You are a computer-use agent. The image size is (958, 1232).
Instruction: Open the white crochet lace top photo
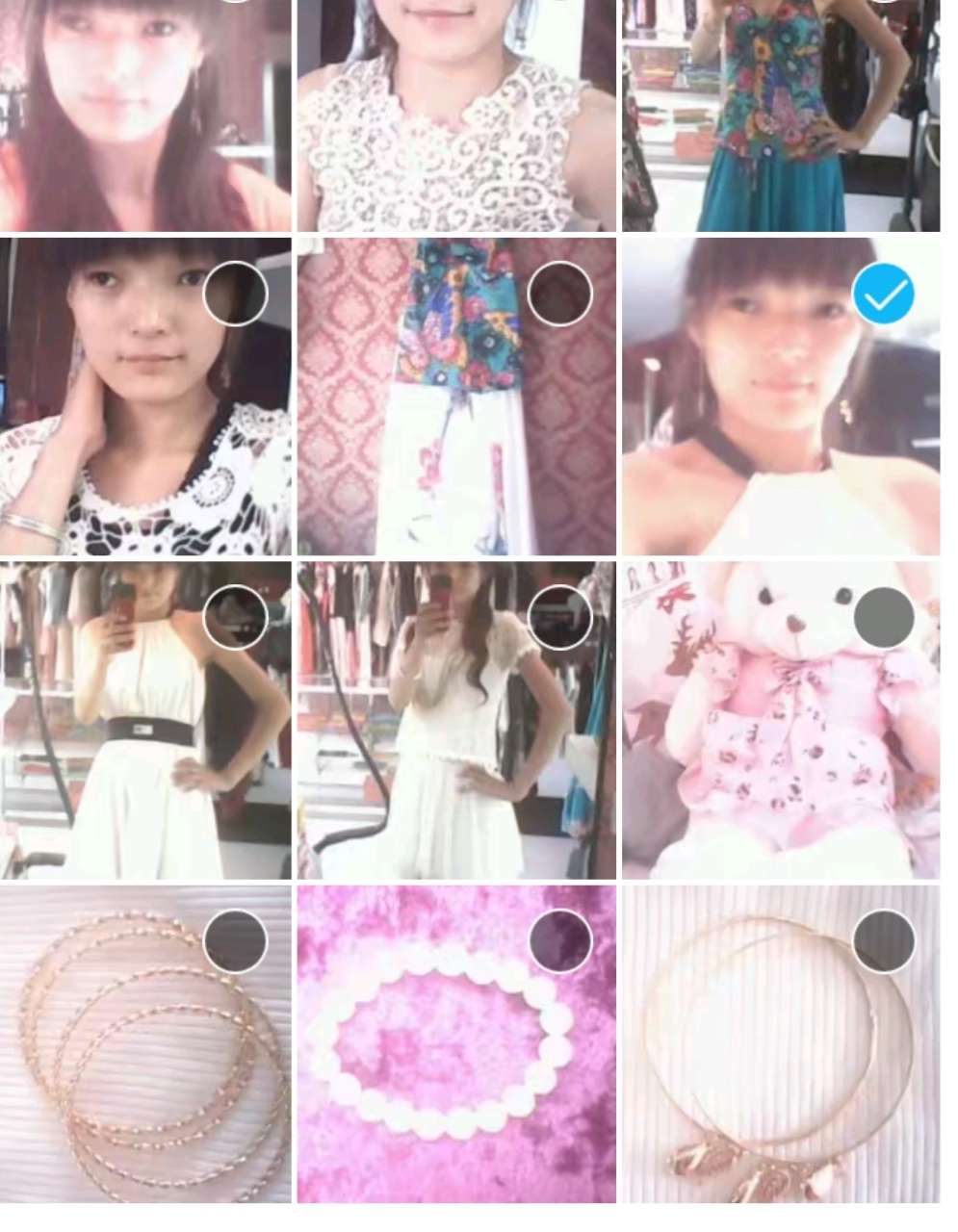pyautogui.click(x=455, y=115)
